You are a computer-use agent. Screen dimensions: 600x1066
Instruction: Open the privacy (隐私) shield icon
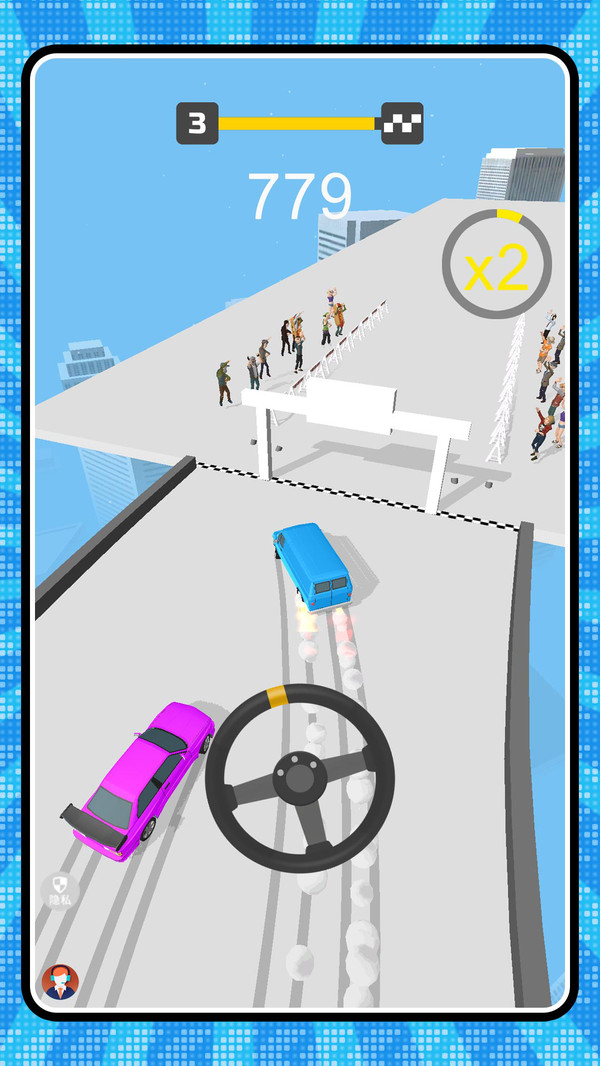(60, 890)
